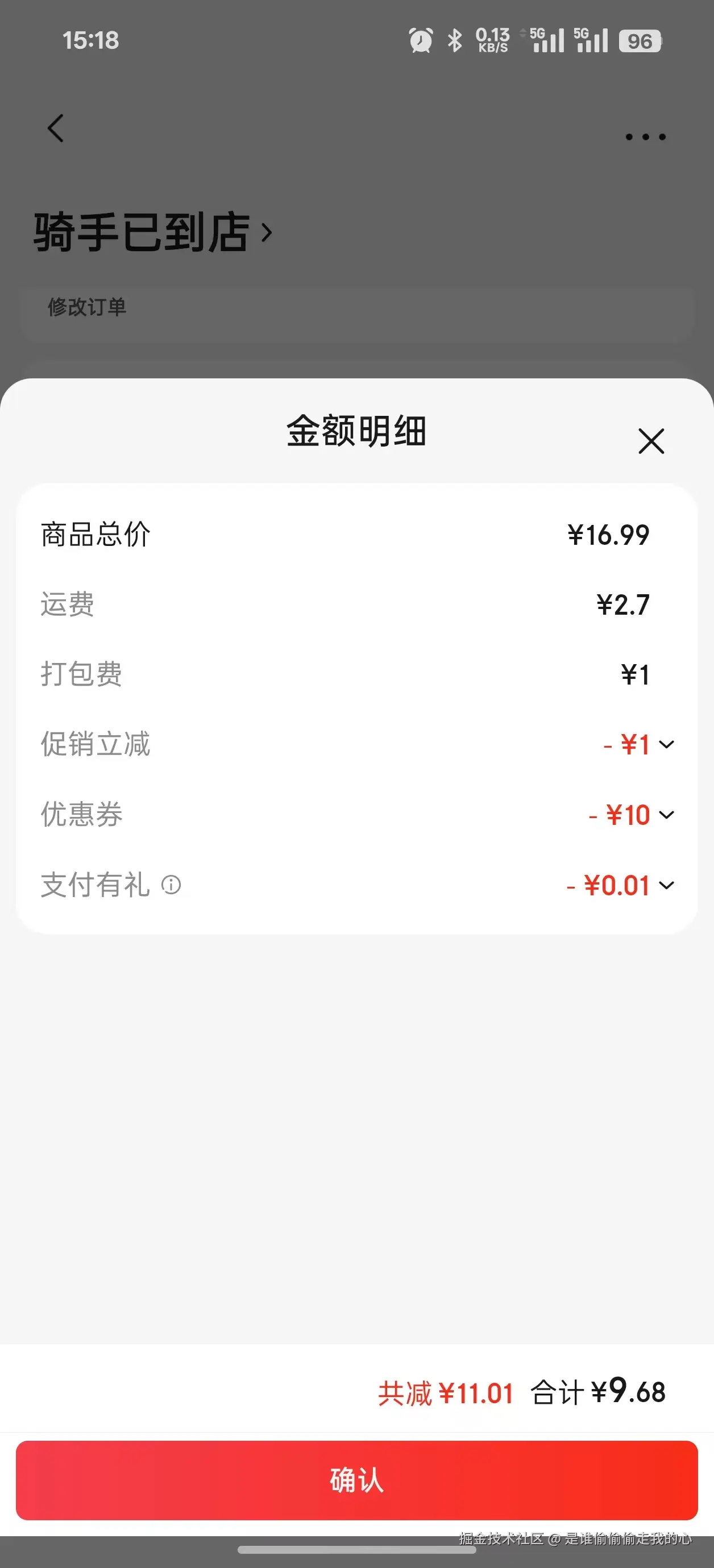Tap the first 5G signal strength icon
714x1568 pixels.
click(x=547, y=40)
